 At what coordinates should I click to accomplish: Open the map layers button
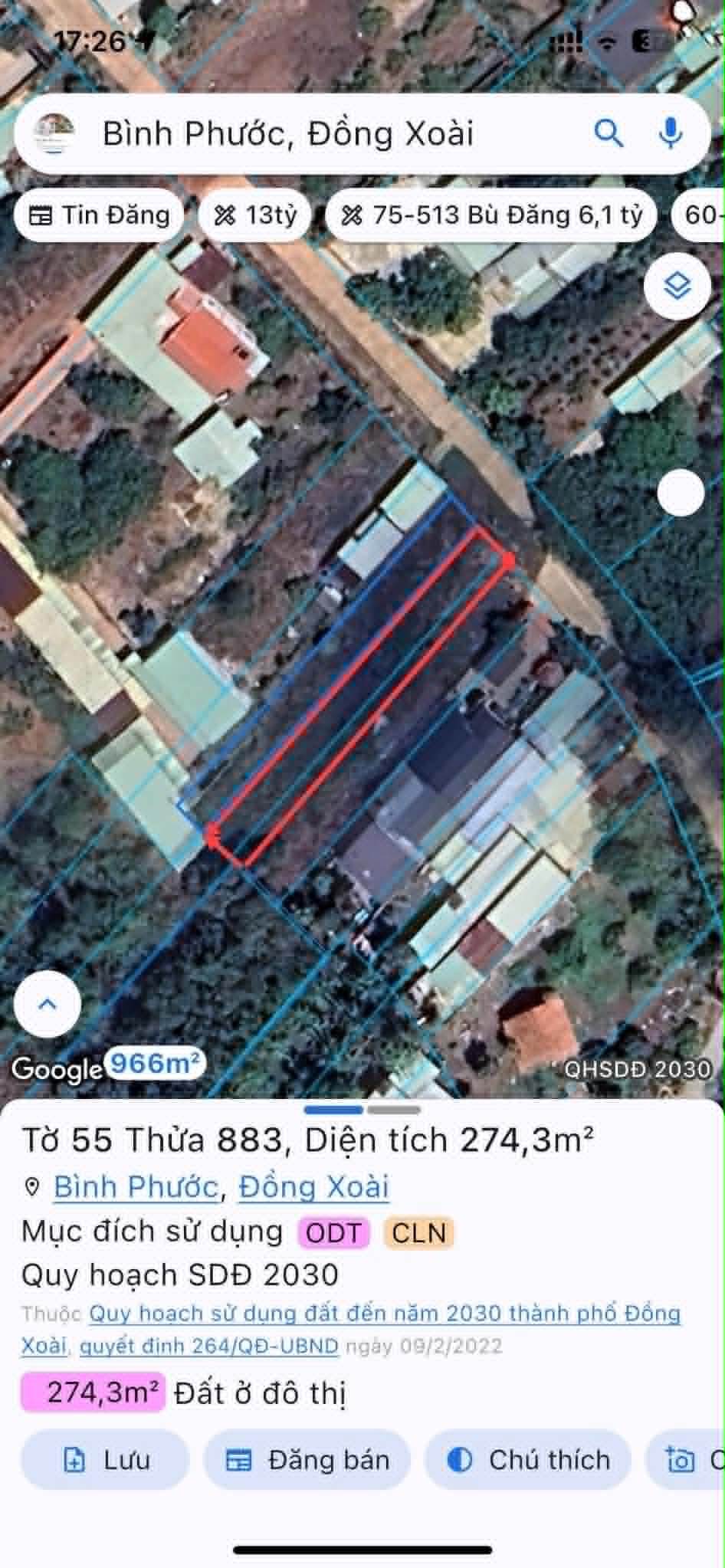[x=677, y=286]
